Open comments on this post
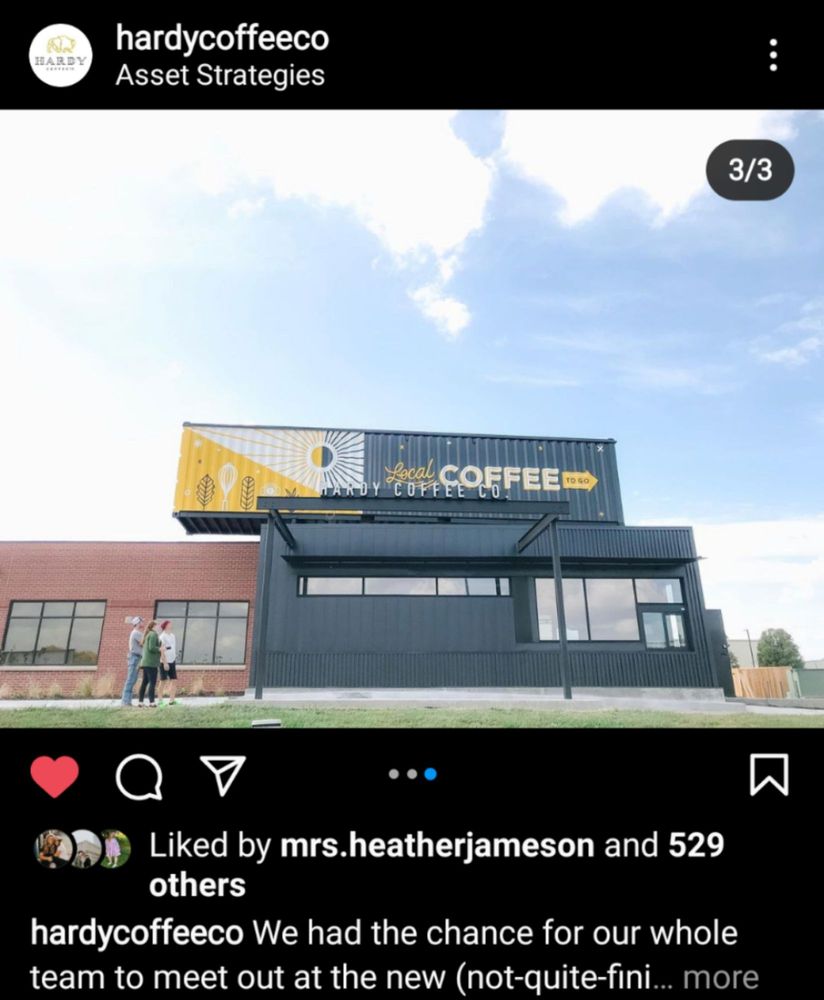824x1000 pixels. click(x=139, y=777)
